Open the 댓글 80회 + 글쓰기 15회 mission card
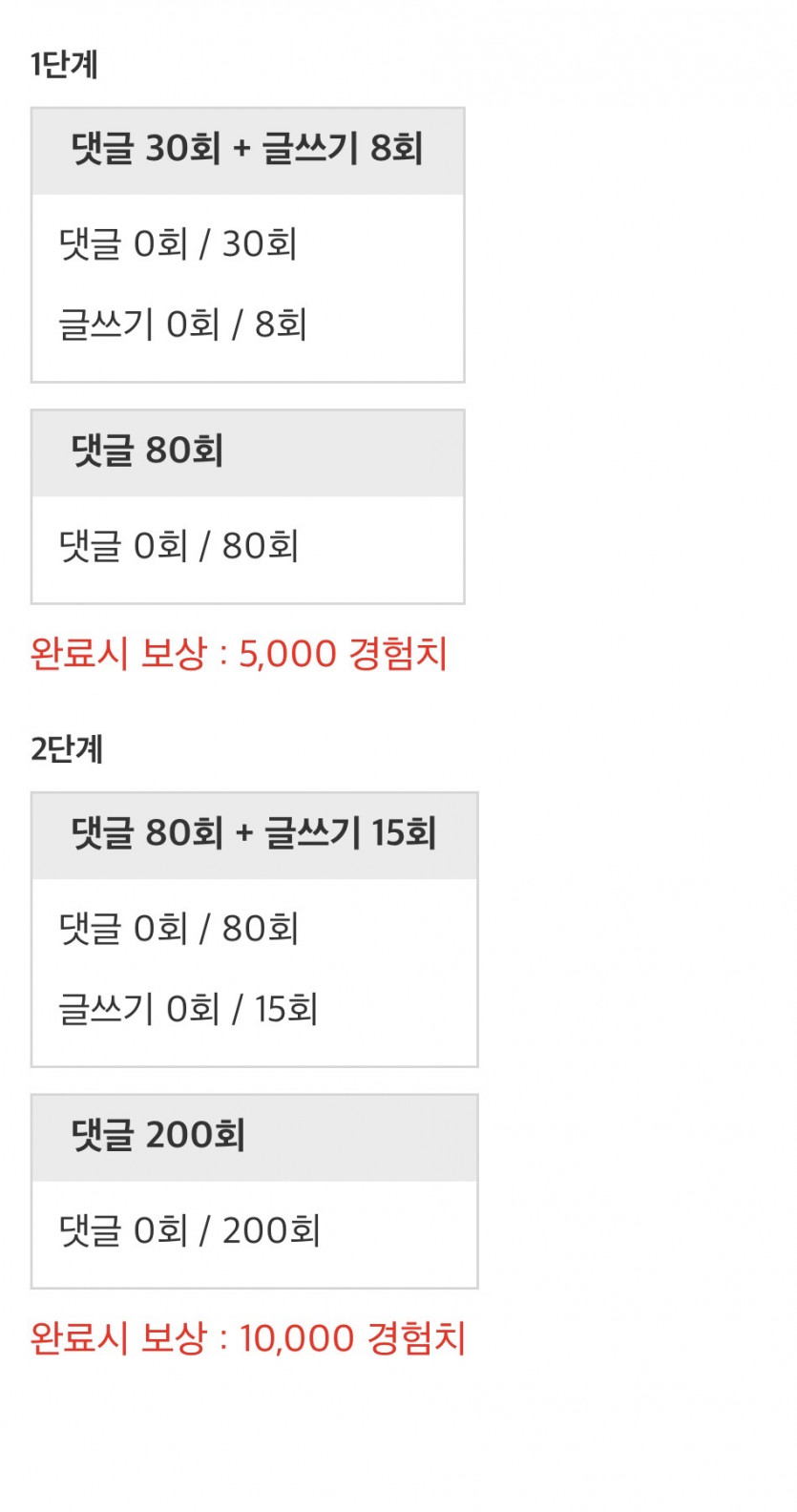The width and height of the screenshot is (797, 1512). [x=253, y=926]
